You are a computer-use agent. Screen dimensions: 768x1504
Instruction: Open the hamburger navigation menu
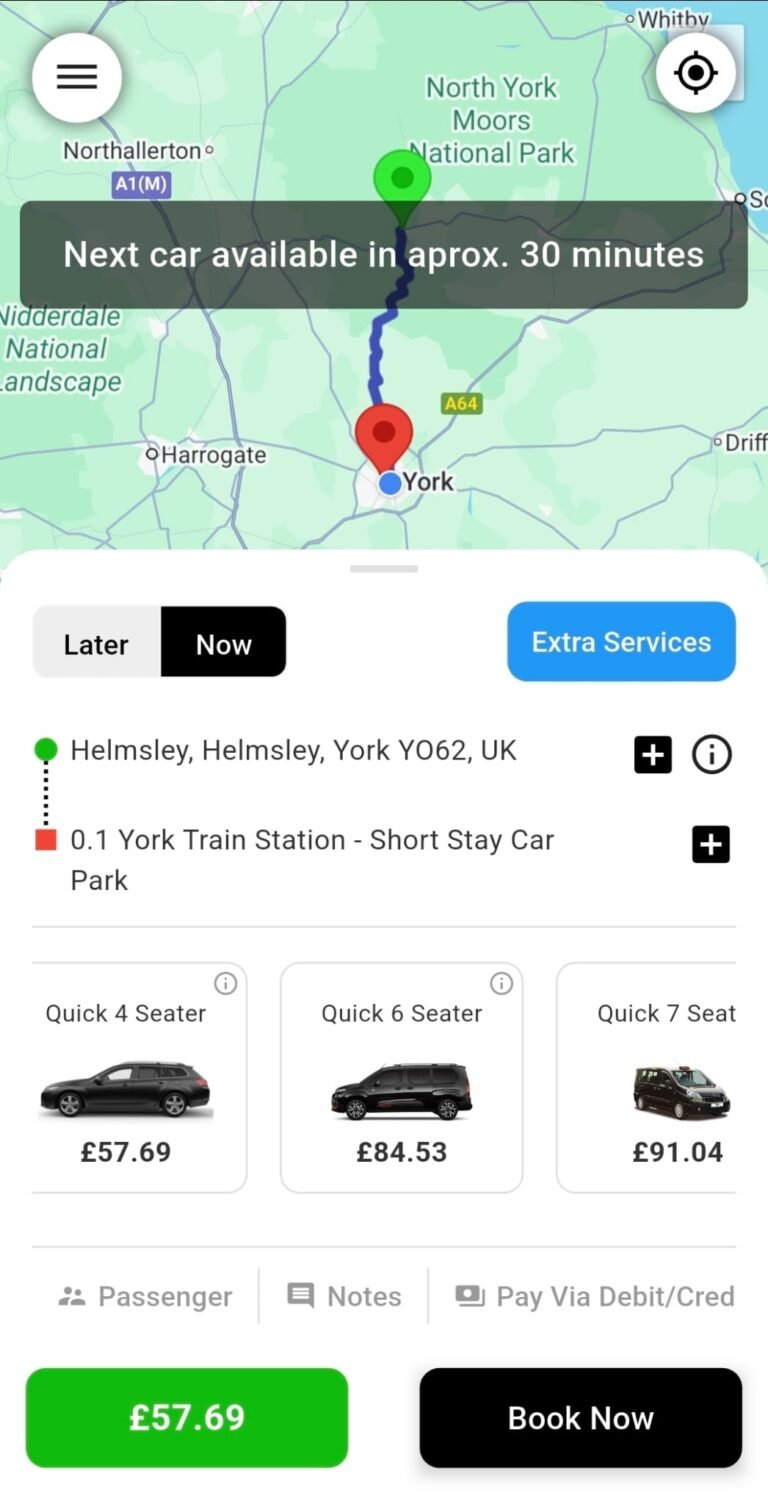(77, 77)
